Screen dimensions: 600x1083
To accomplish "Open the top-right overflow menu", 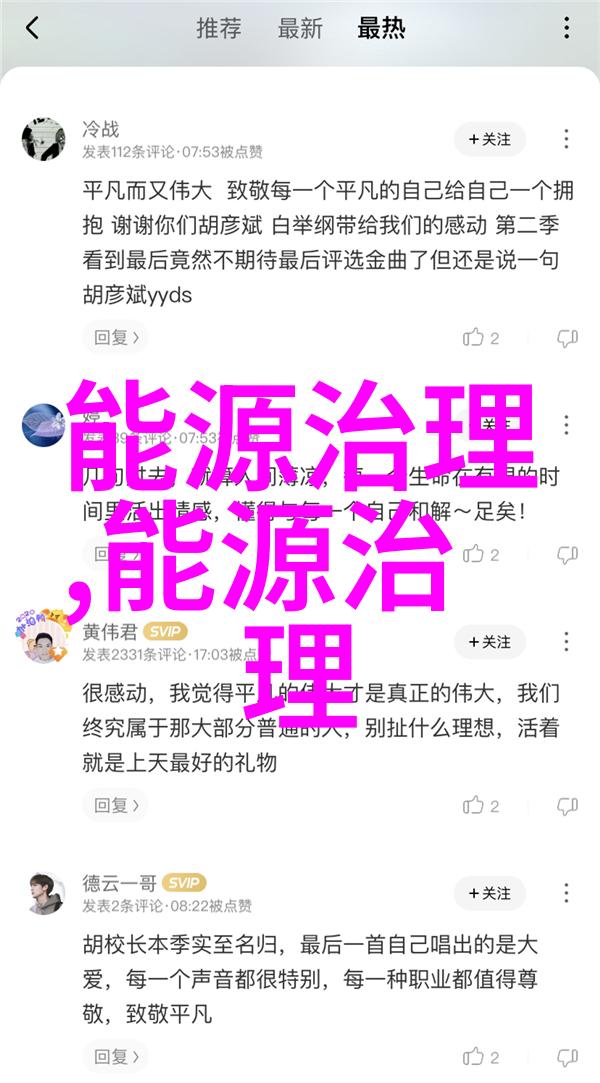I will click(x=566, y=28).
